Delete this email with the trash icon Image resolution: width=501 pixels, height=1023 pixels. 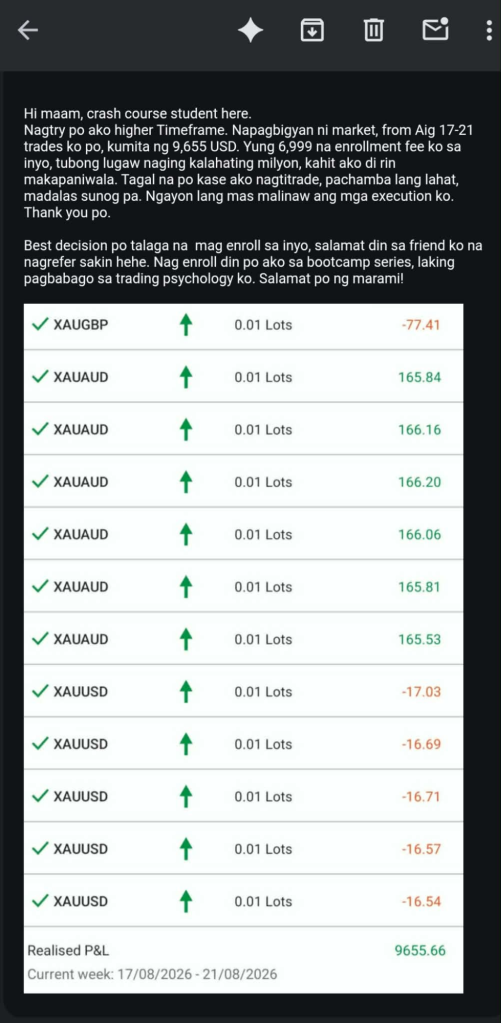tap(373, 30)
